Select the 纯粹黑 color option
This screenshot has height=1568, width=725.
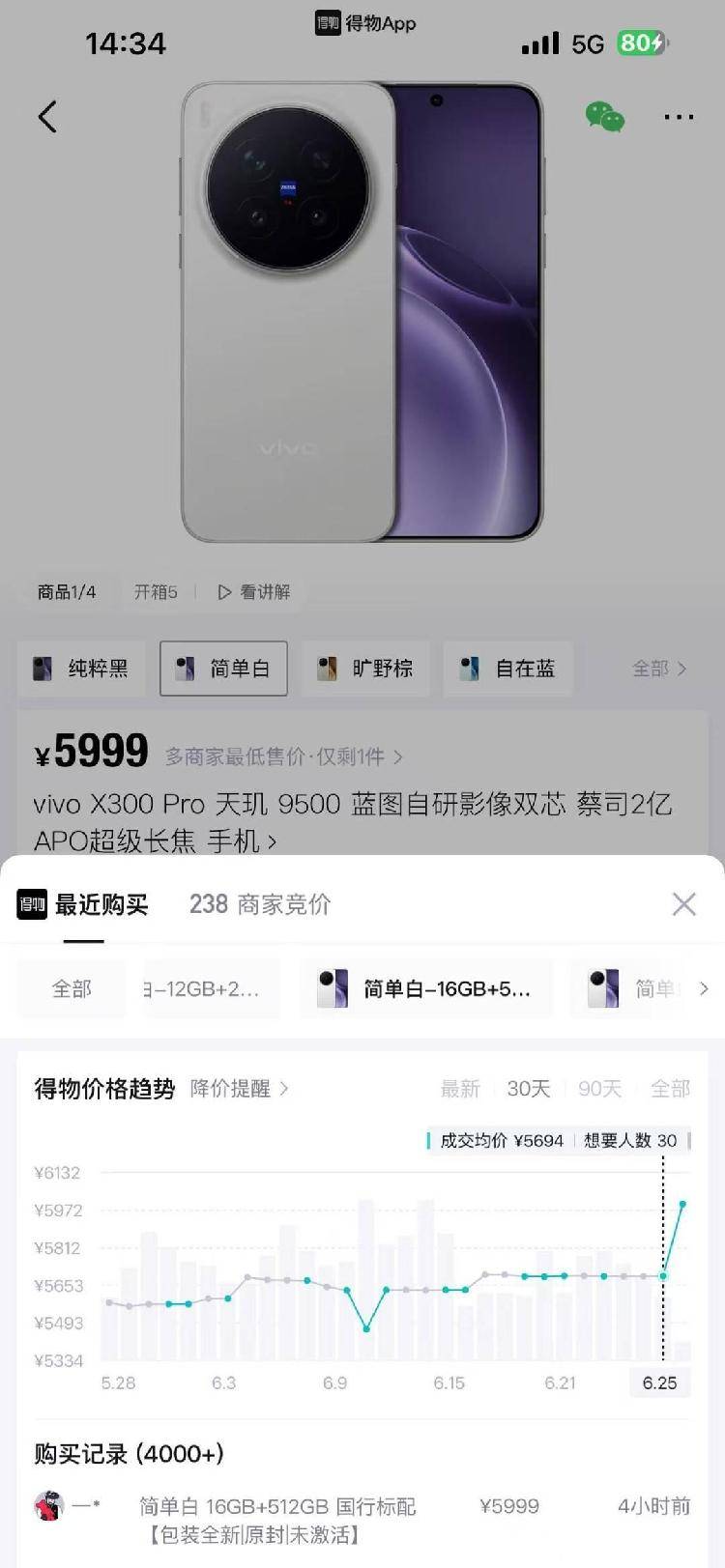point(81,669)
